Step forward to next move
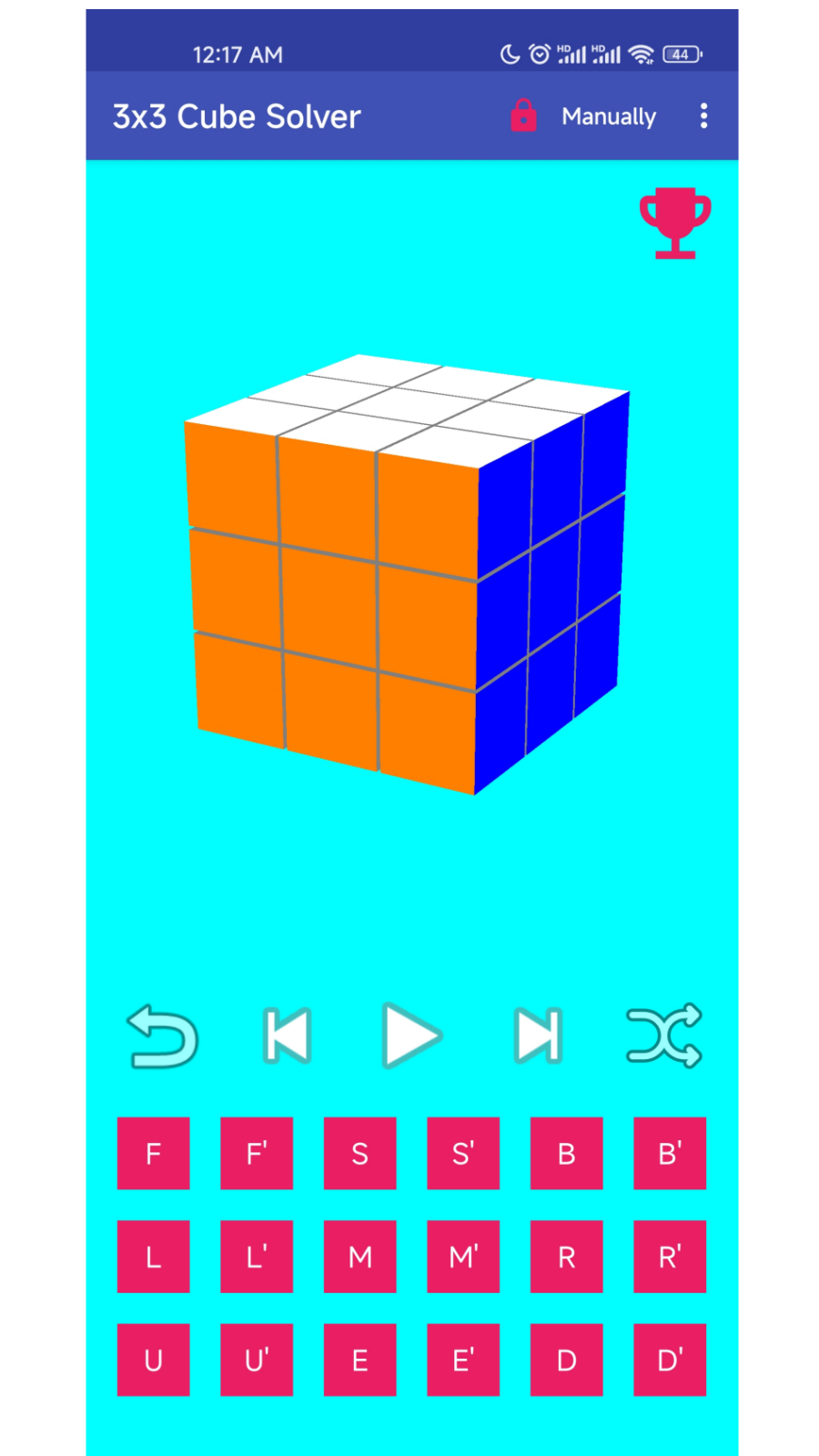 click(537, 1036)
